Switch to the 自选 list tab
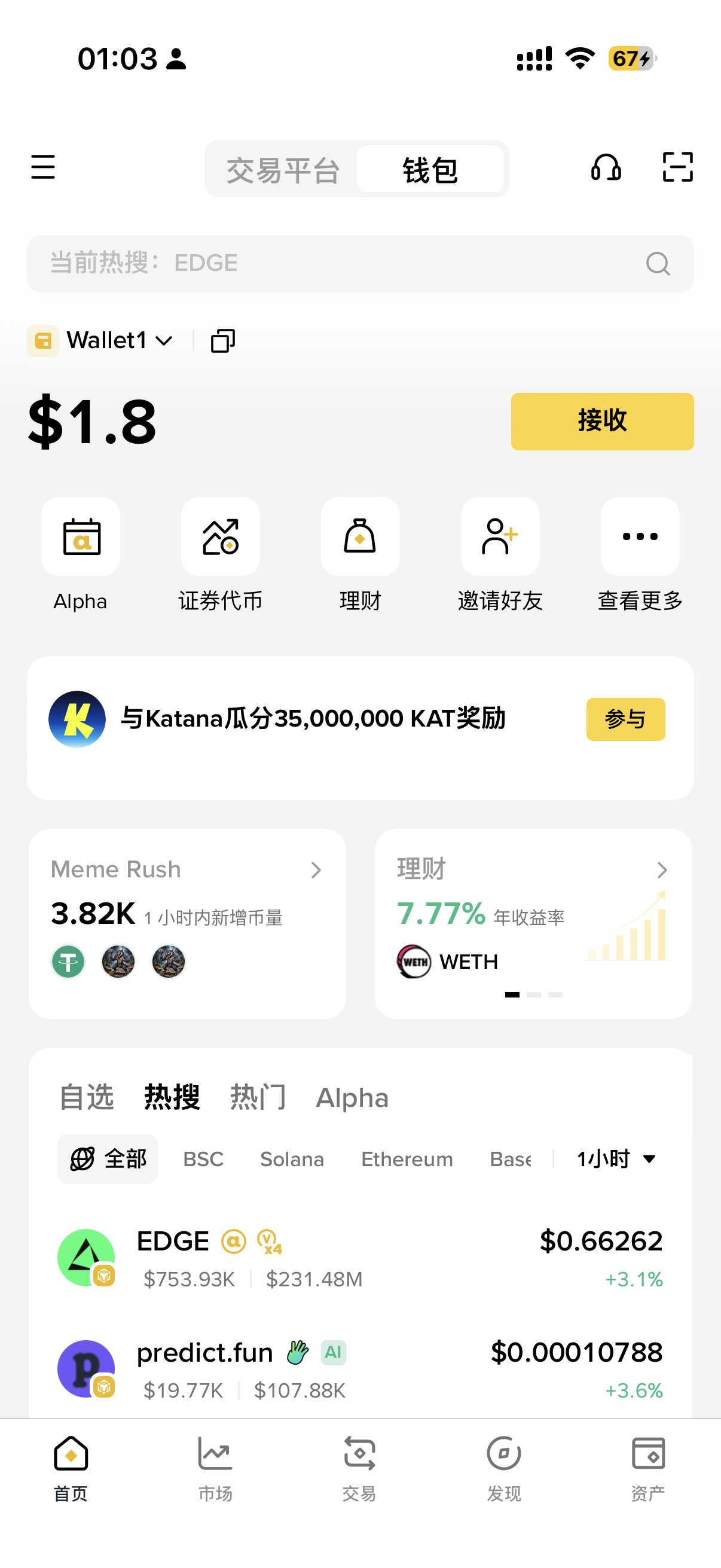This screenshot has height=1568, width=721. pyautogui.click(x=87, y=1097)
